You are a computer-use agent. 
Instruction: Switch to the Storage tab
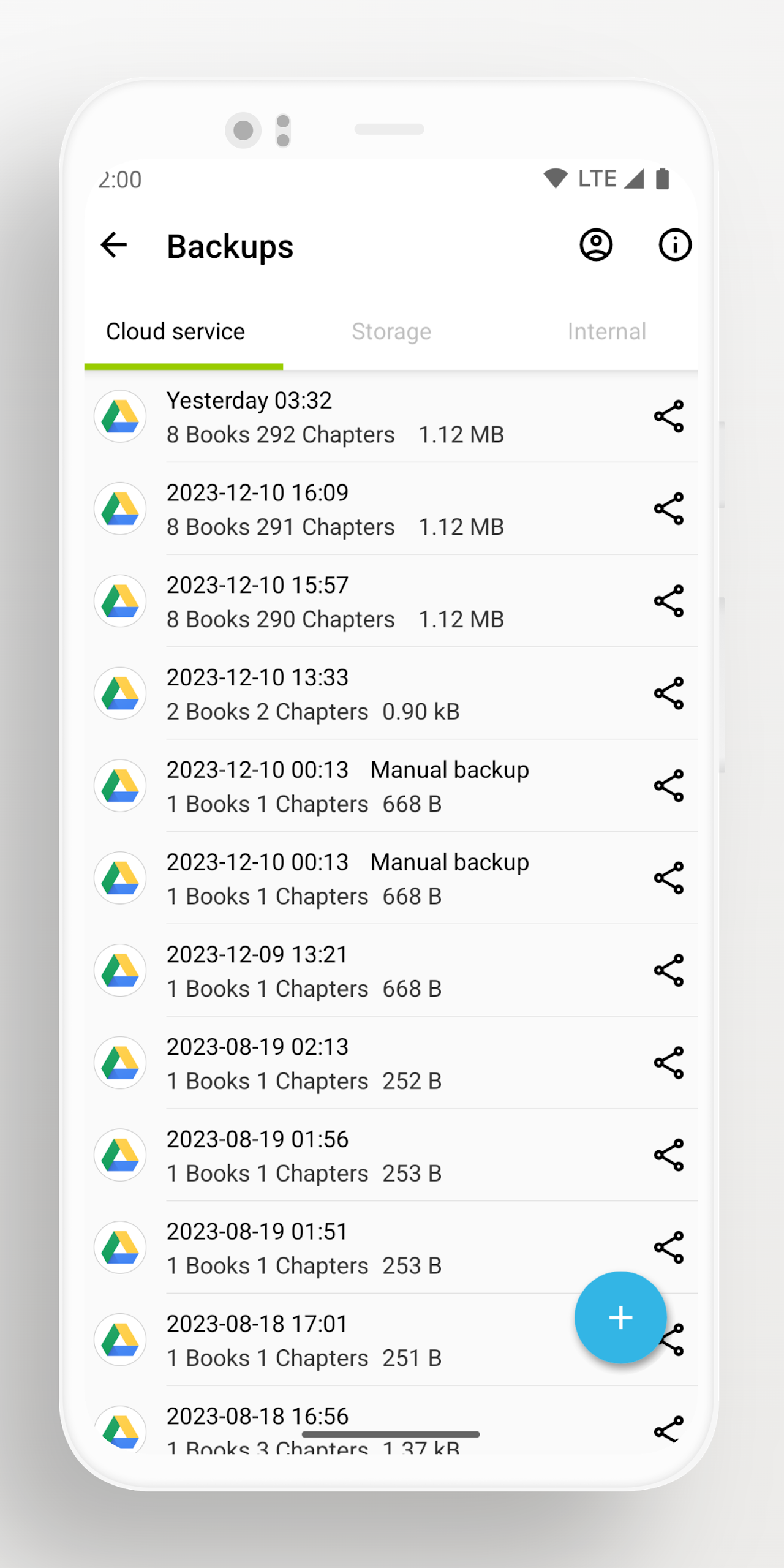pyautogui.click(x=391, y=331)
